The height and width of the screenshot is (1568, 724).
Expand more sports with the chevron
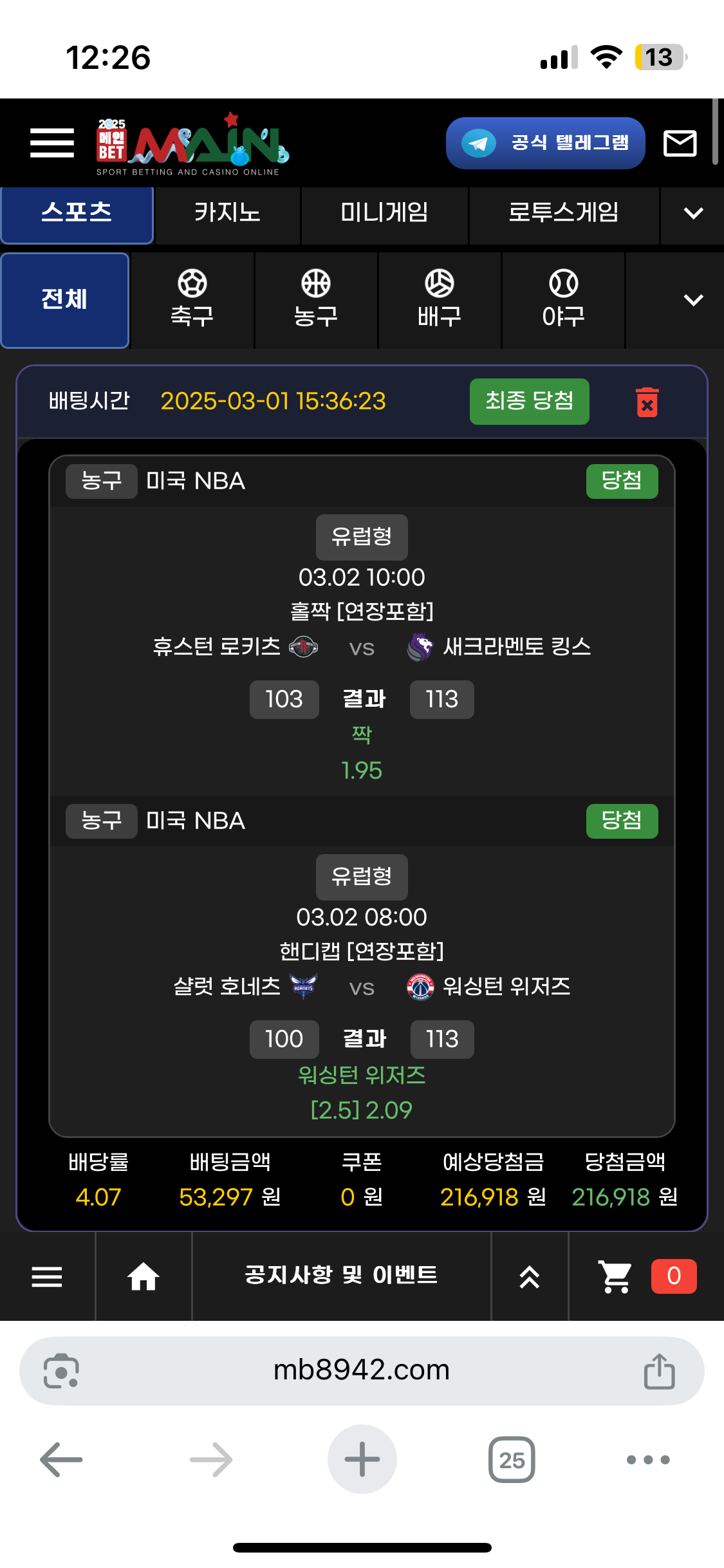(692, 300)
